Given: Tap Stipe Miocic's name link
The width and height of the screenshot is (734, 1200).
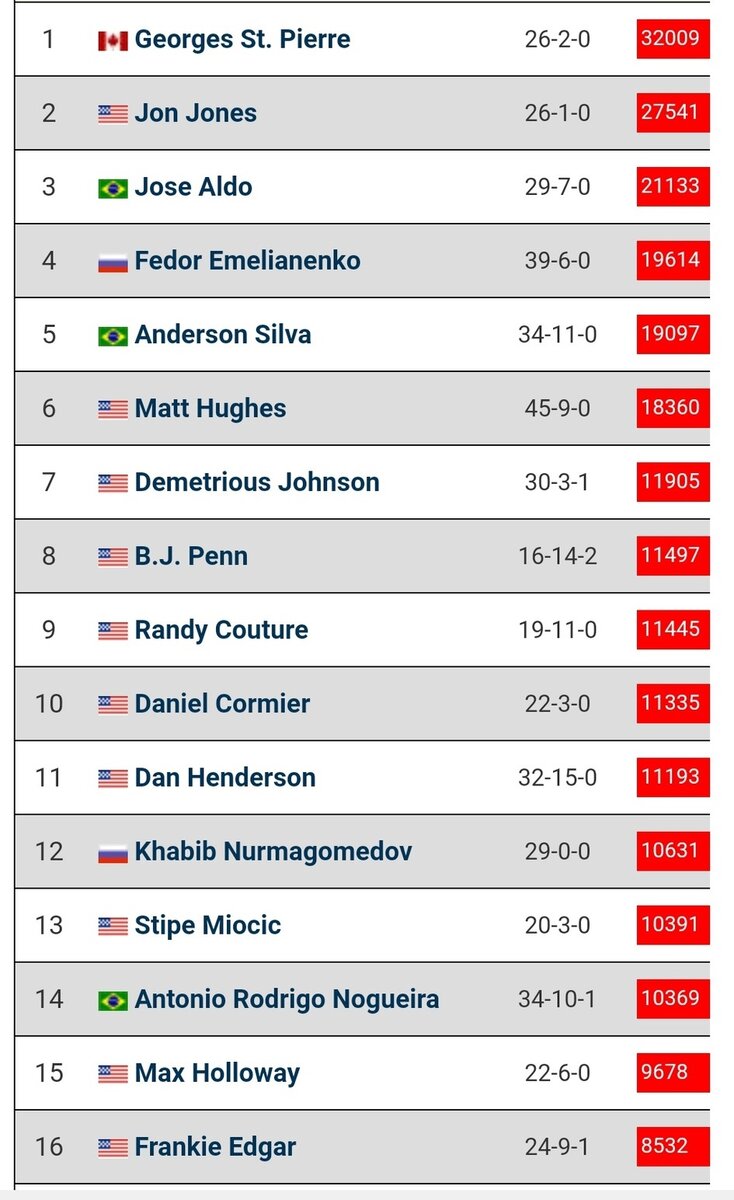Looking at the screenshot, I should click(208, 925).
